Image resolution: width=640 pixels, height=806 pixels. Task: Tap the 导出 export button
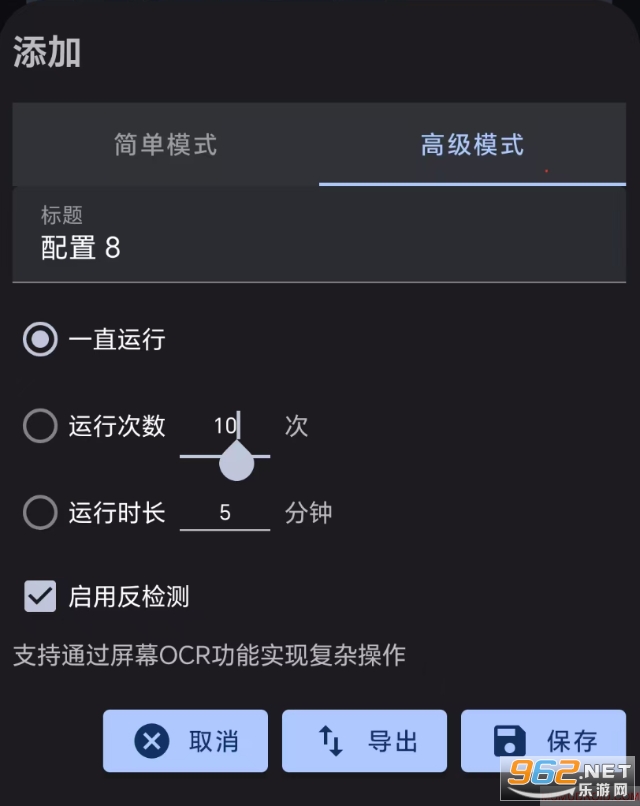(x=364, y=741)
